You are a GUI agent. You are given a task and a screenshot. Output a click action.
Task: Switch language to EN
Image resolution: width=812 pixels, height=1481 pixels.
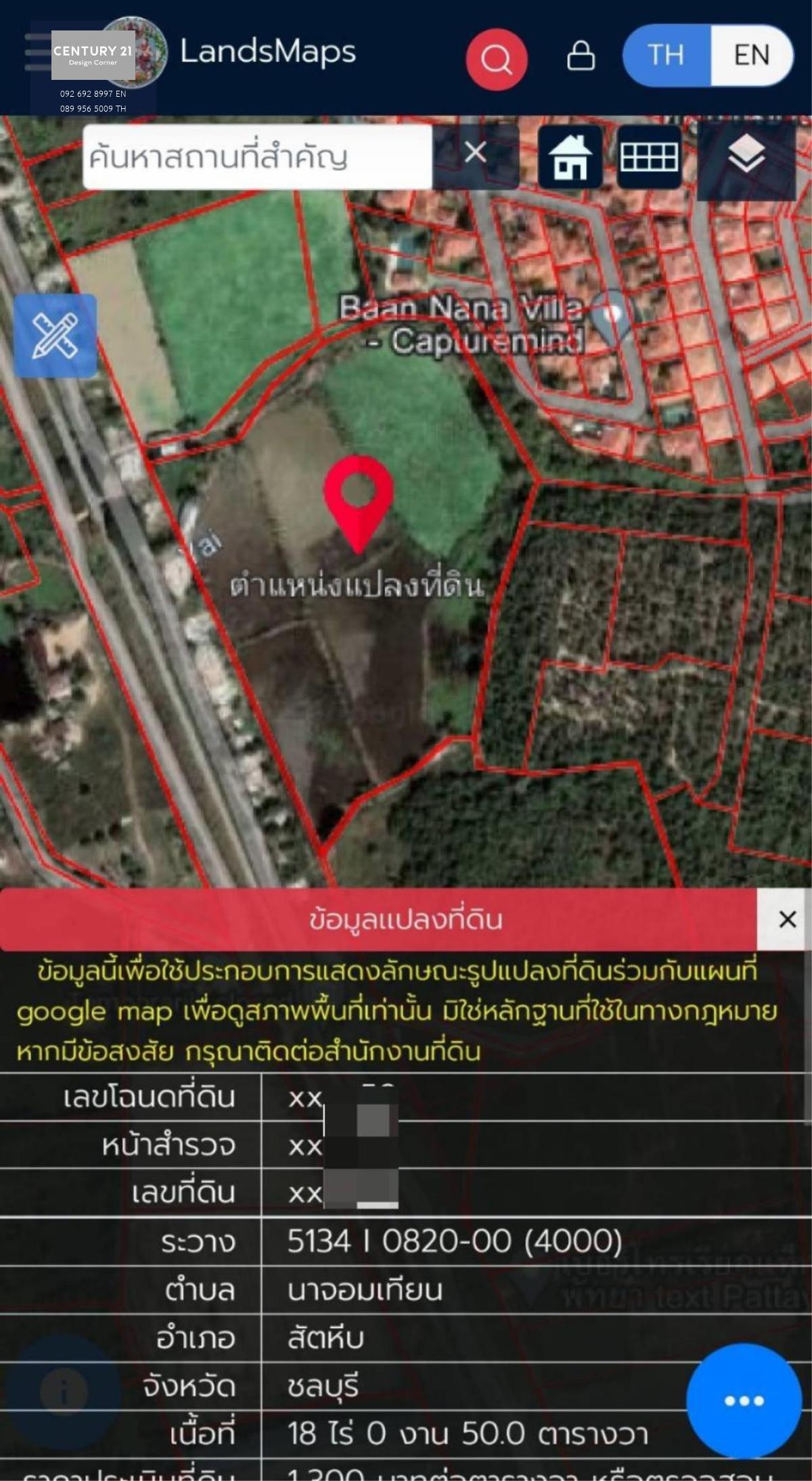[x=751, y=56]
